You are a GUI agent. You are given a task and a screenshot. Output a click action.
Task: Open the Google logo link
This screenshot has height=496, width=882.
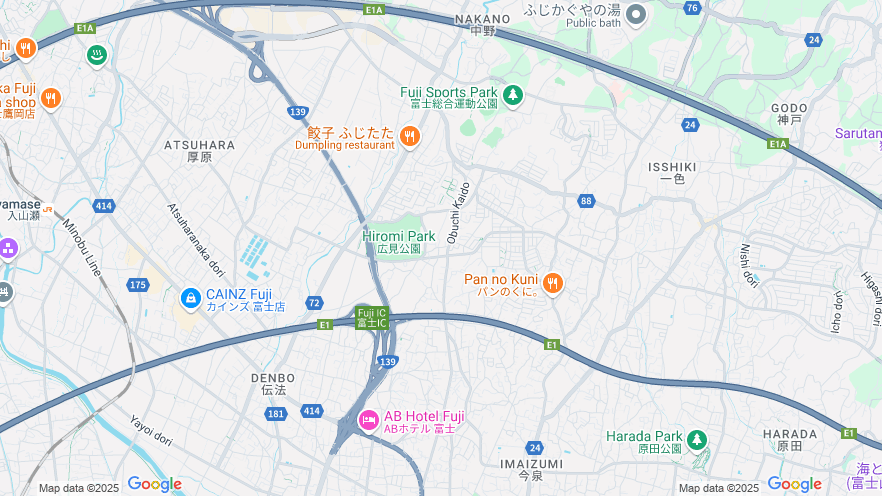pos(155,484)
